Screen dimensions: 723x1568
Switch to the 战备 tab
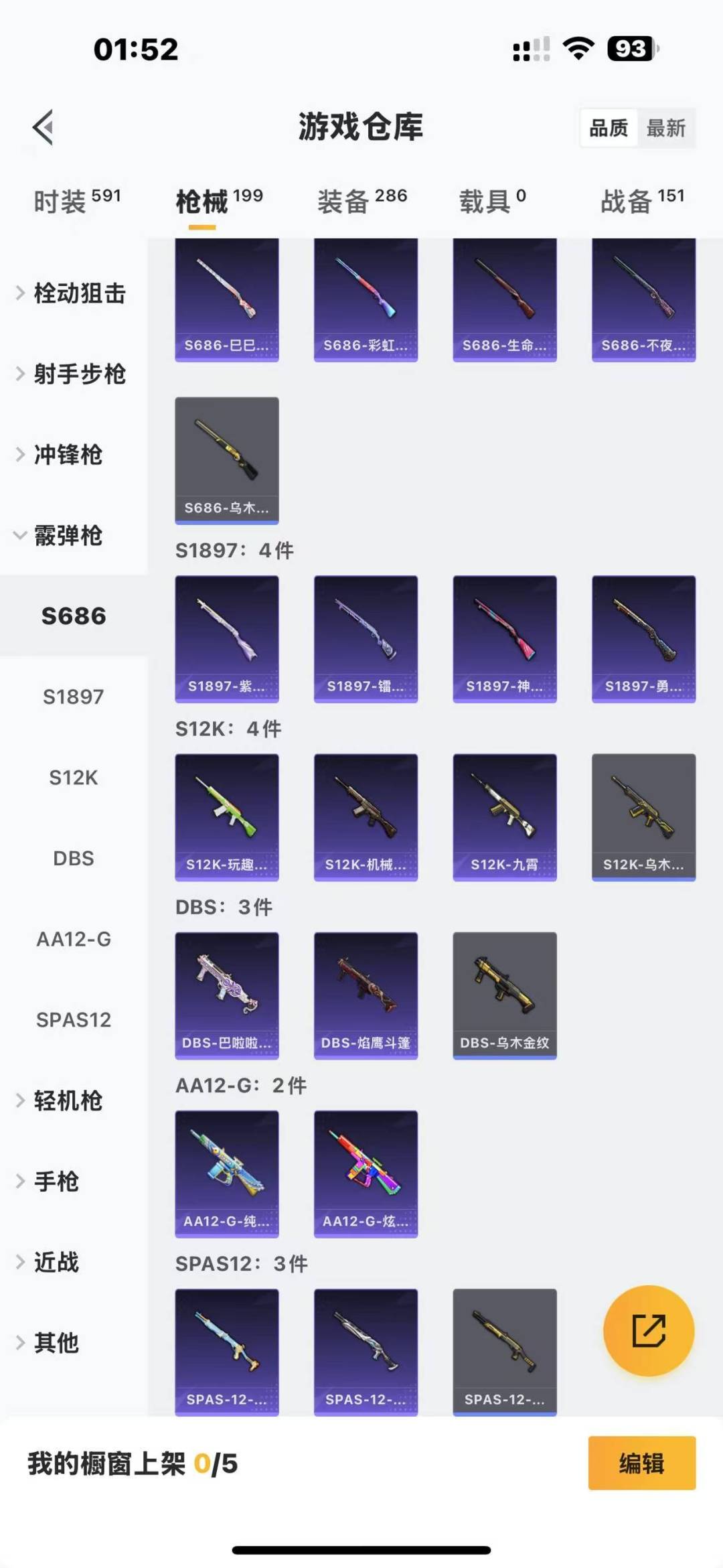tap(642, 200)
